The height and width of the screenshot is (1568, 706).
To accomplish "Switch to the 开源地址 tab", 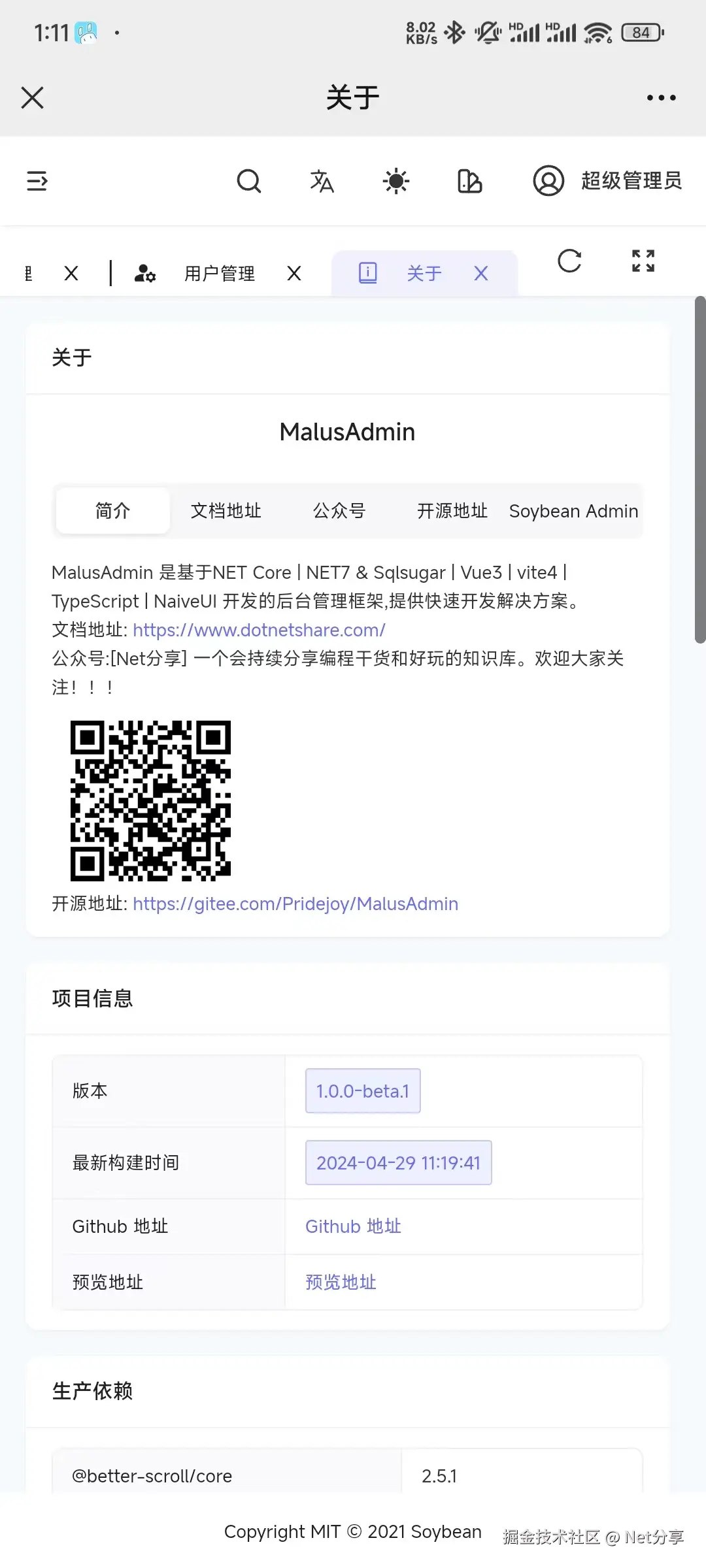I will [452, 511].
